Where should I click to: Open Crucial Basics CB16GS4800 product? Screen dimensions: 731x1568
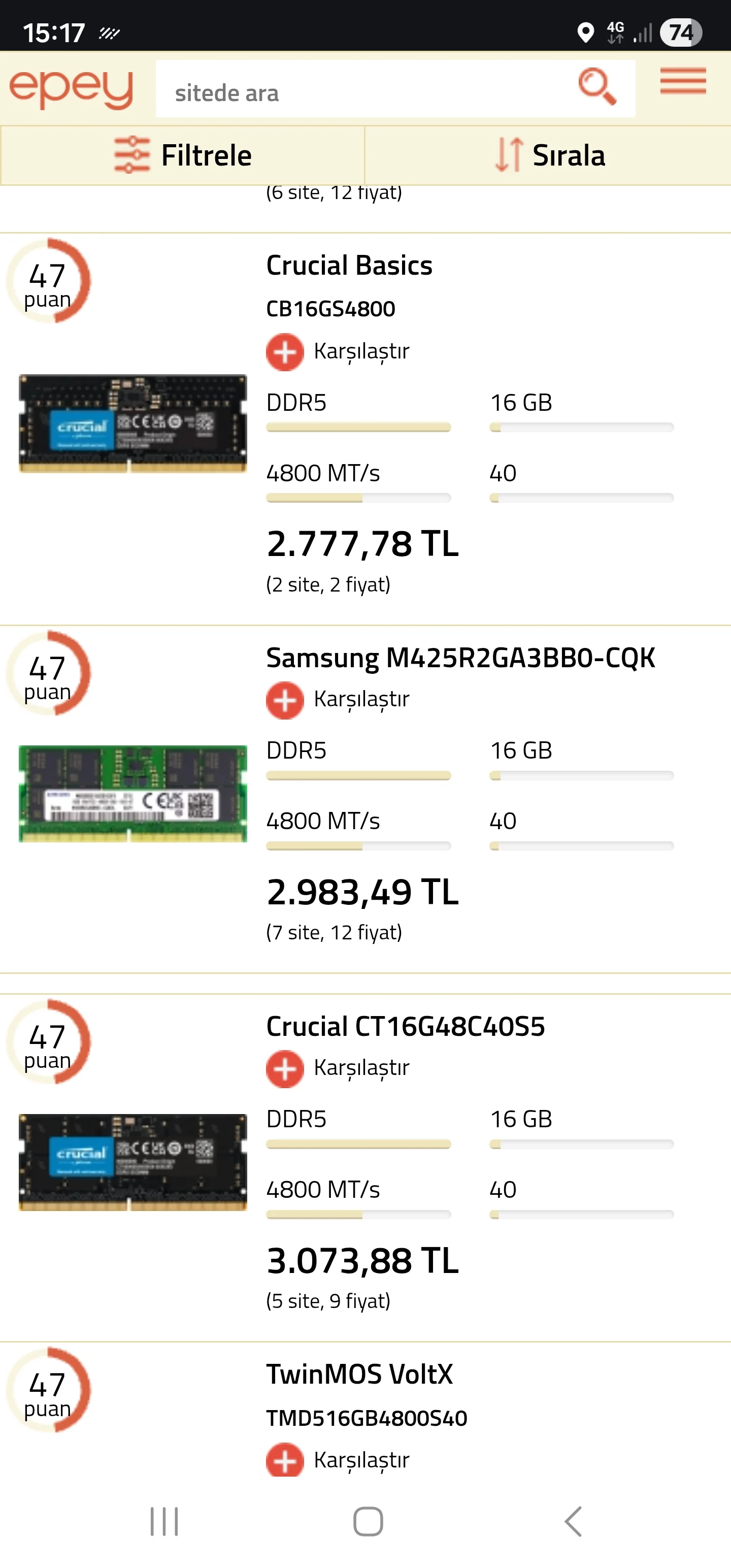click(349, 266)
